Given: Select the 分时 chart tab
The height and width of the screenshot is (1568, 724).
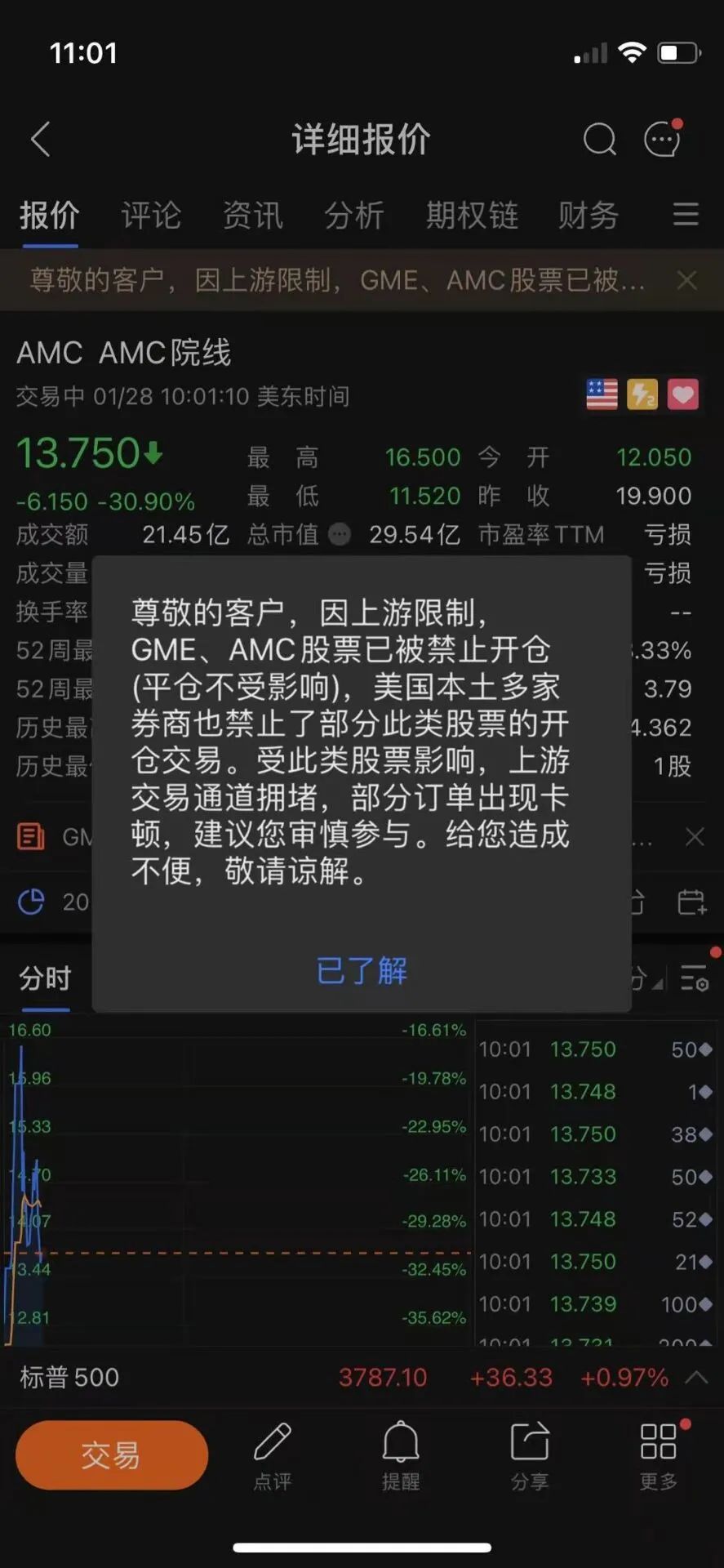Looking at the screenshot, I should click(46, 978).
